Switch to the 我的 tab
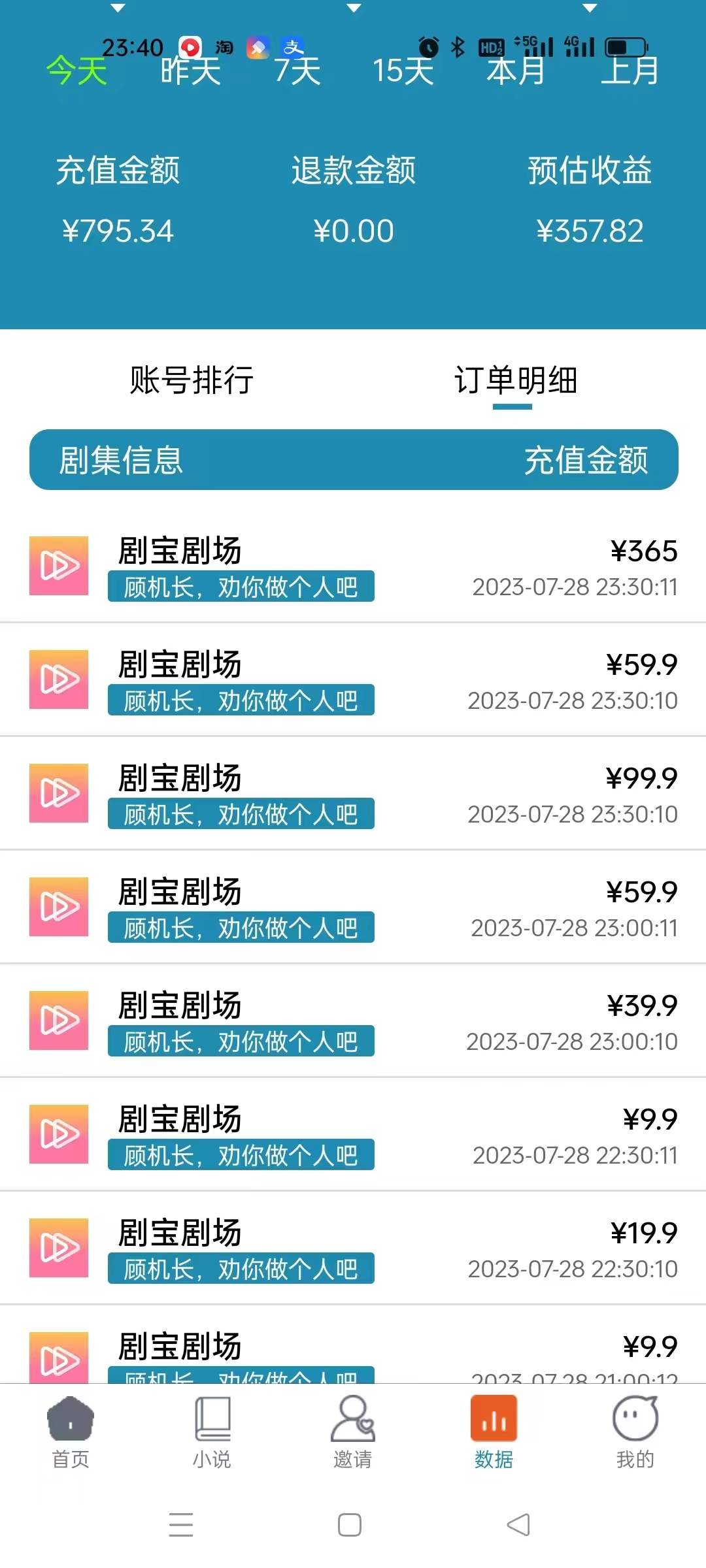 pyautogui.click(x=635, y=1432)
